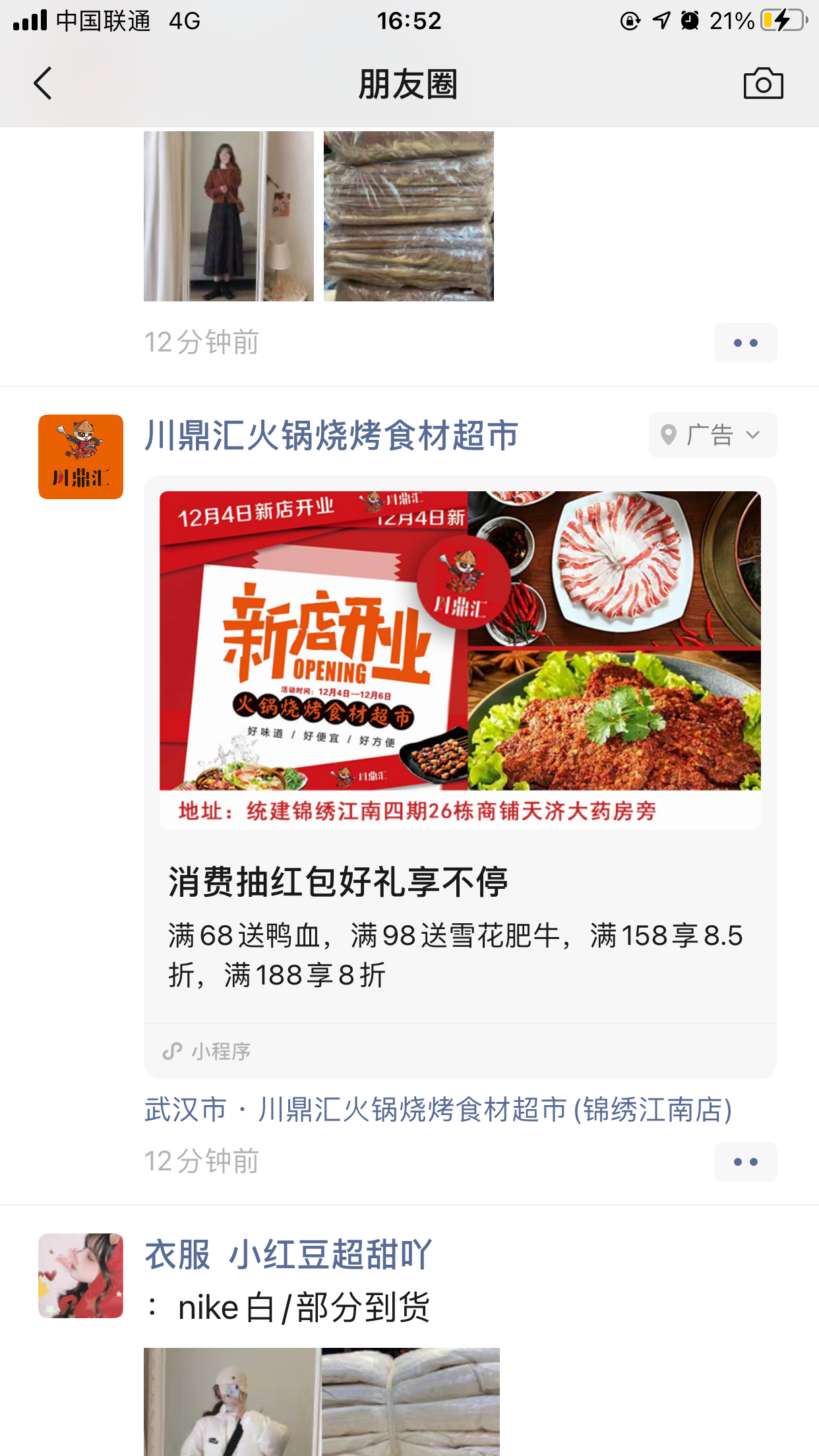Screen dimensions: 819x1456
Task: Tap the alarm clock status icon
Action: tap(688, 20)
